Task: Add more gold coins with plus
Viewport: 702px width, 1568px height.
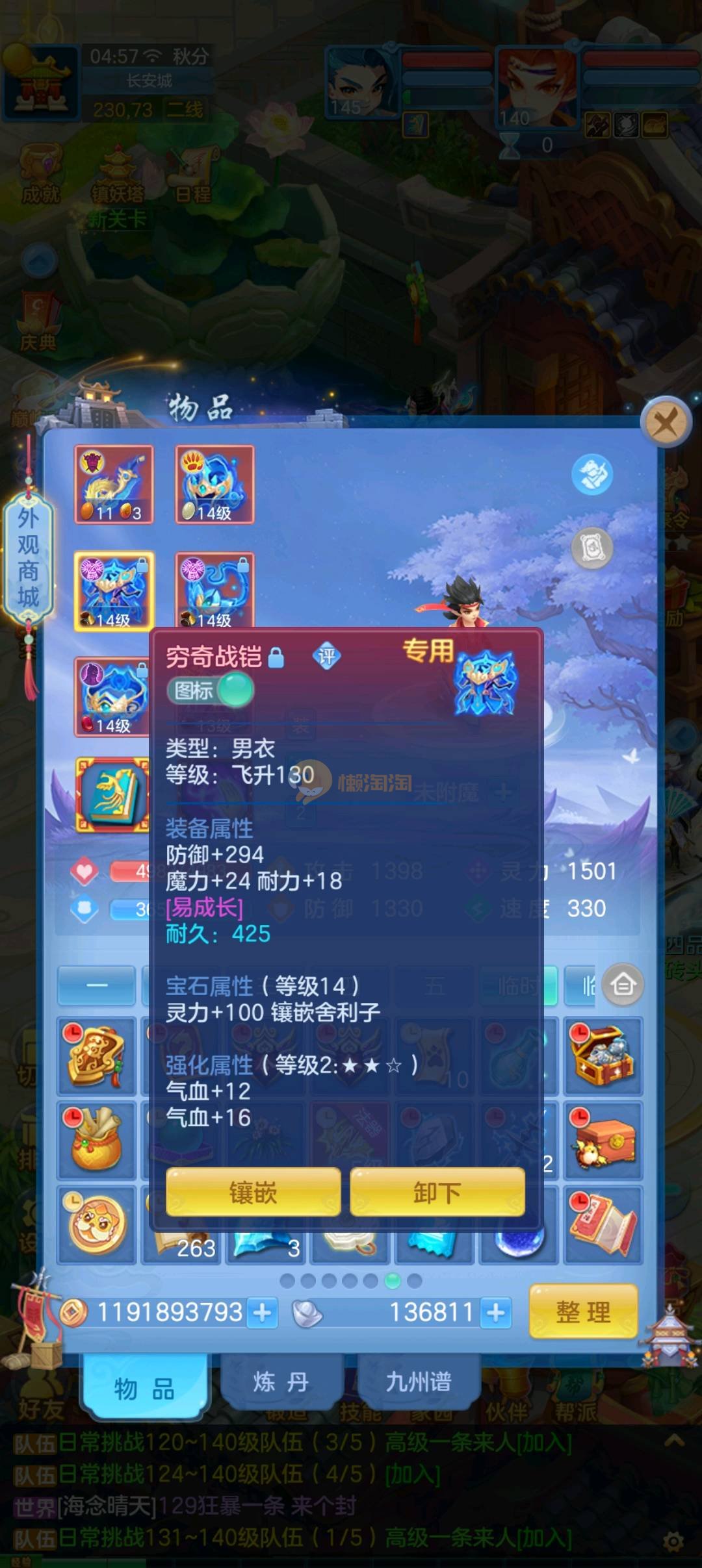Action: (x=263, y=1313)
